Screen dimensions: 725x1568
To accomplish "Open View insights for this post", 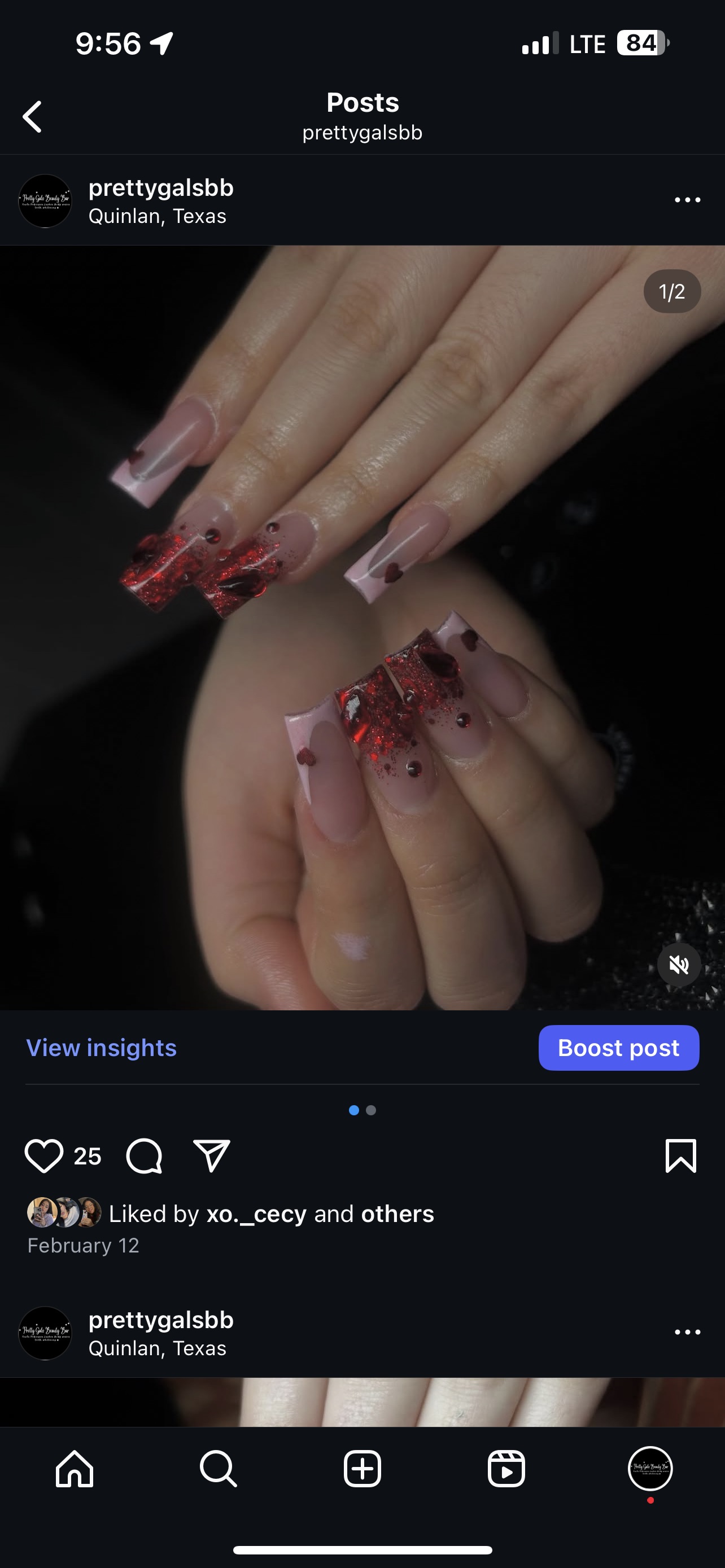I will [x=101, y=1048].
